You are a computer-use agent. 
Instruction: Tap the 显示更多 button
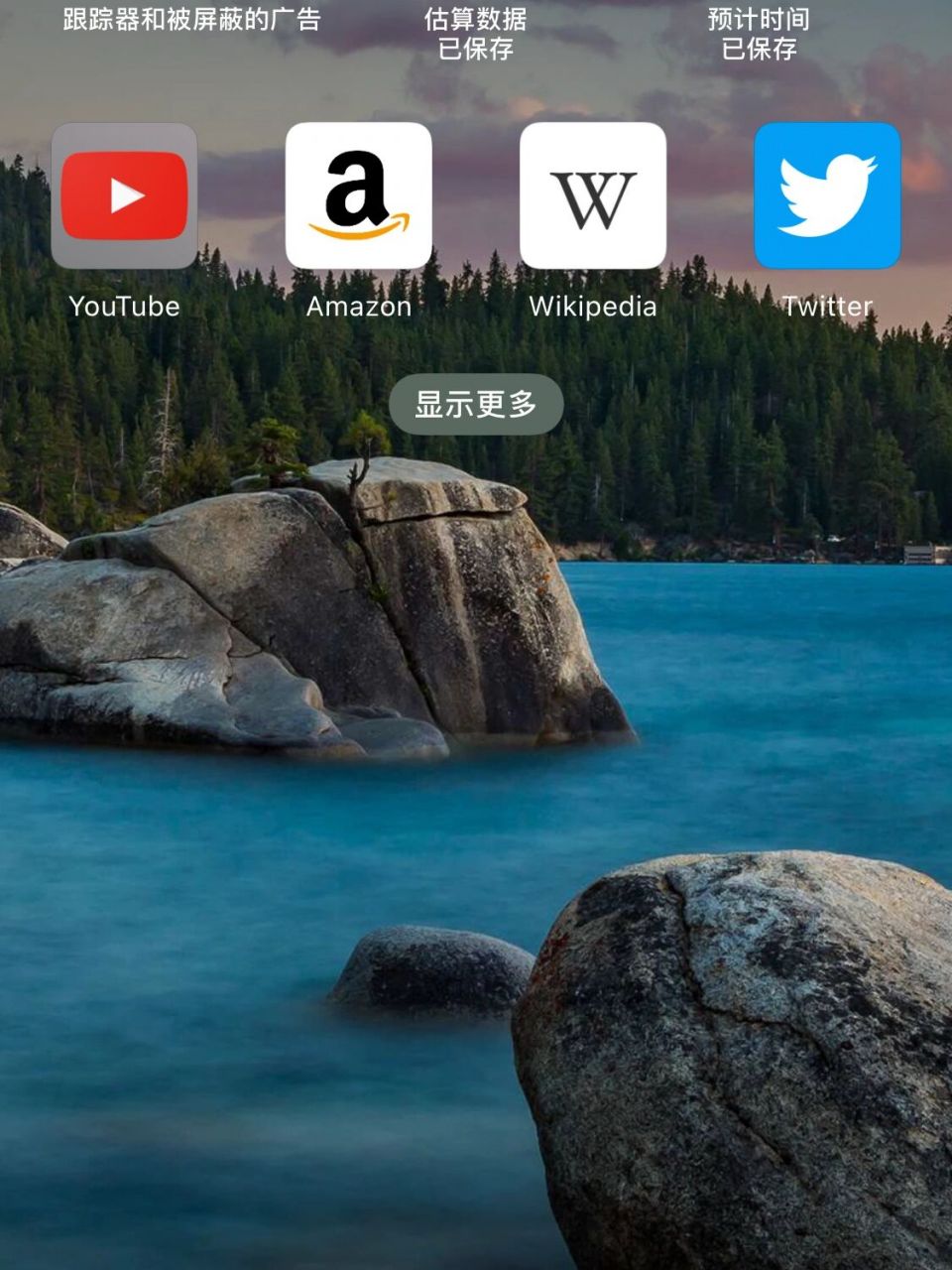(x=476, y=405)
